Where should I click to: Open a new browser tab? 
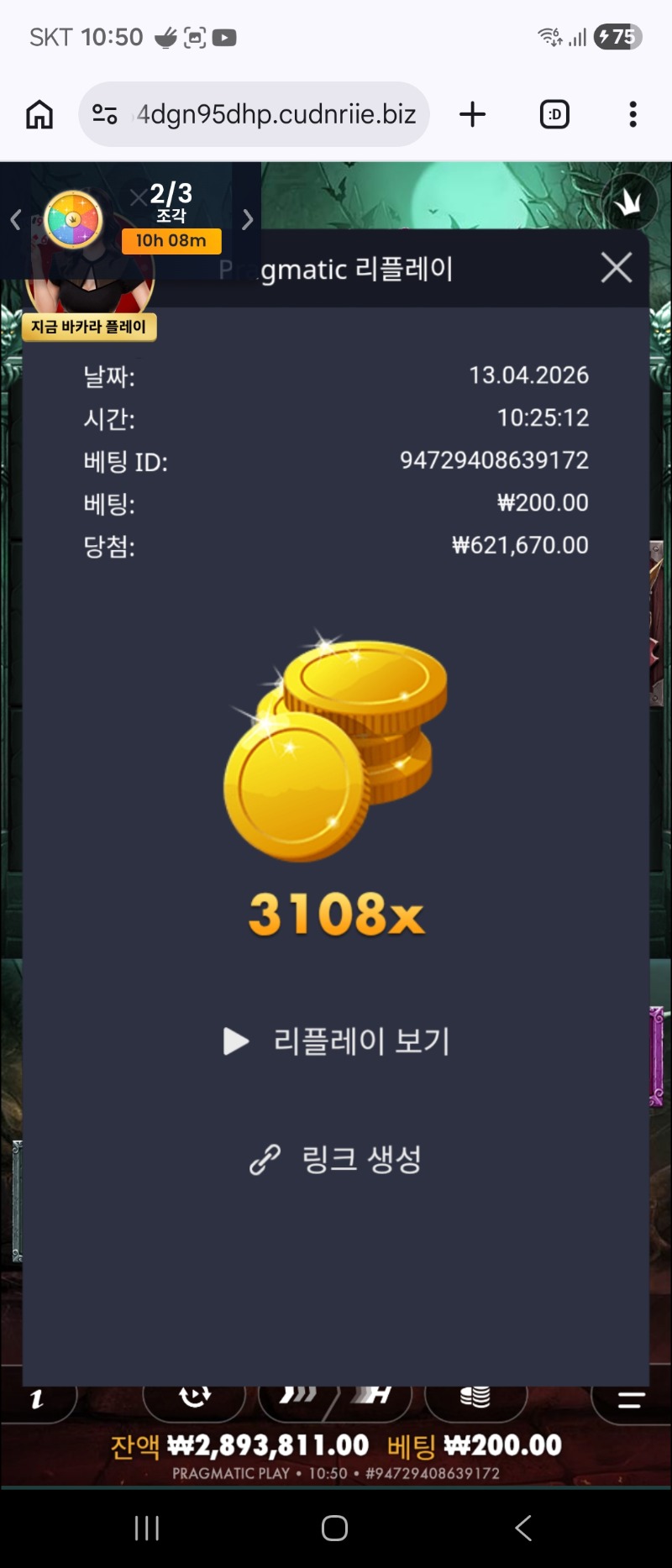pyautogui.click(x=473, y=114)
